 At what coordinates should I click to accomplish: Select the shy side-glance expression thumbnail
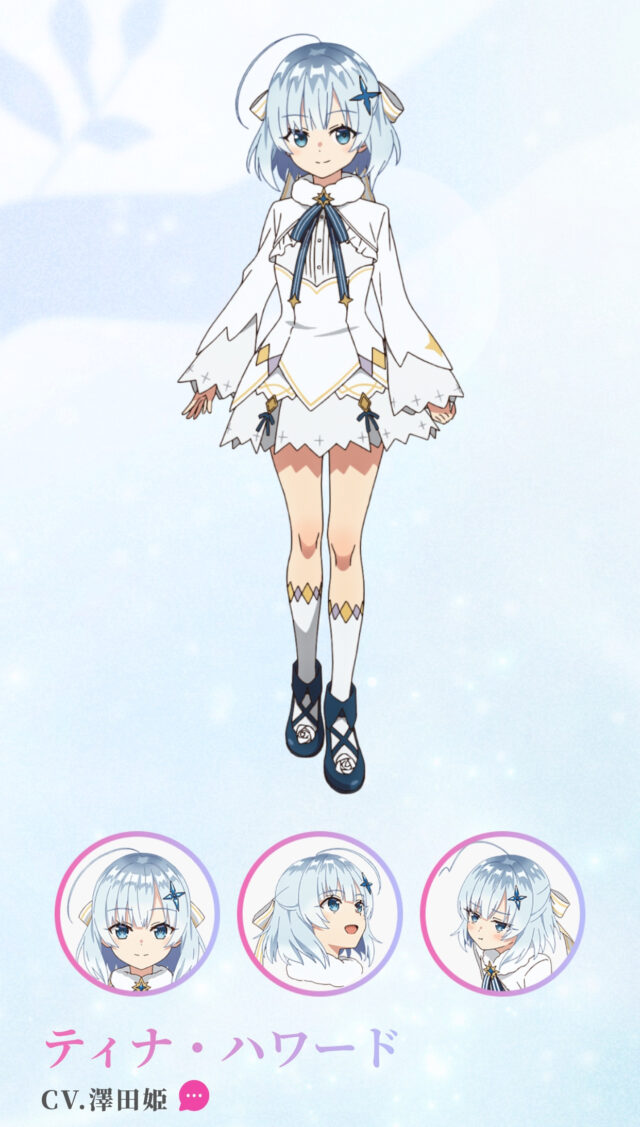pos(501,913)
